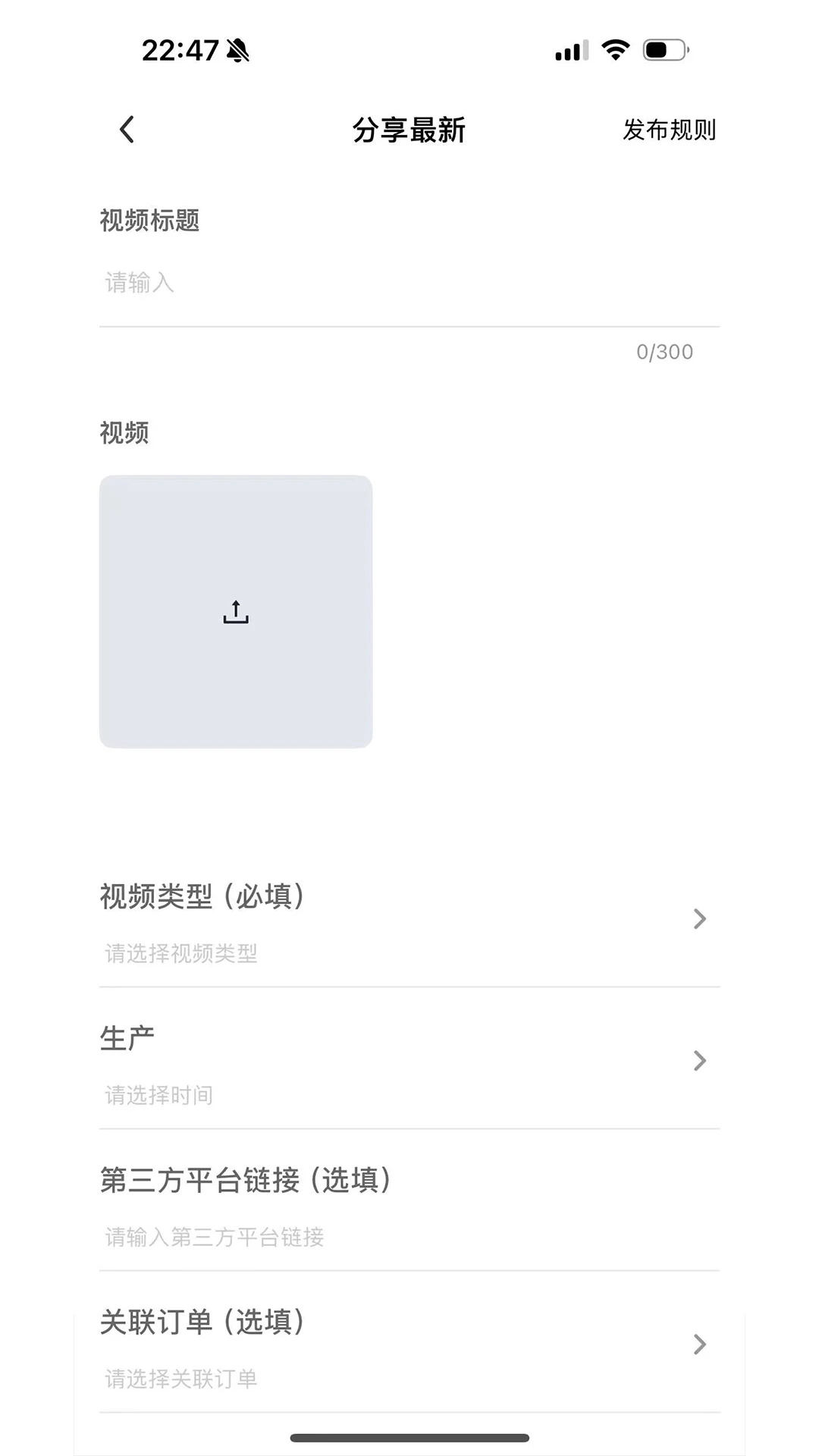Click the Wi-Fi status icon

point(616,49)
